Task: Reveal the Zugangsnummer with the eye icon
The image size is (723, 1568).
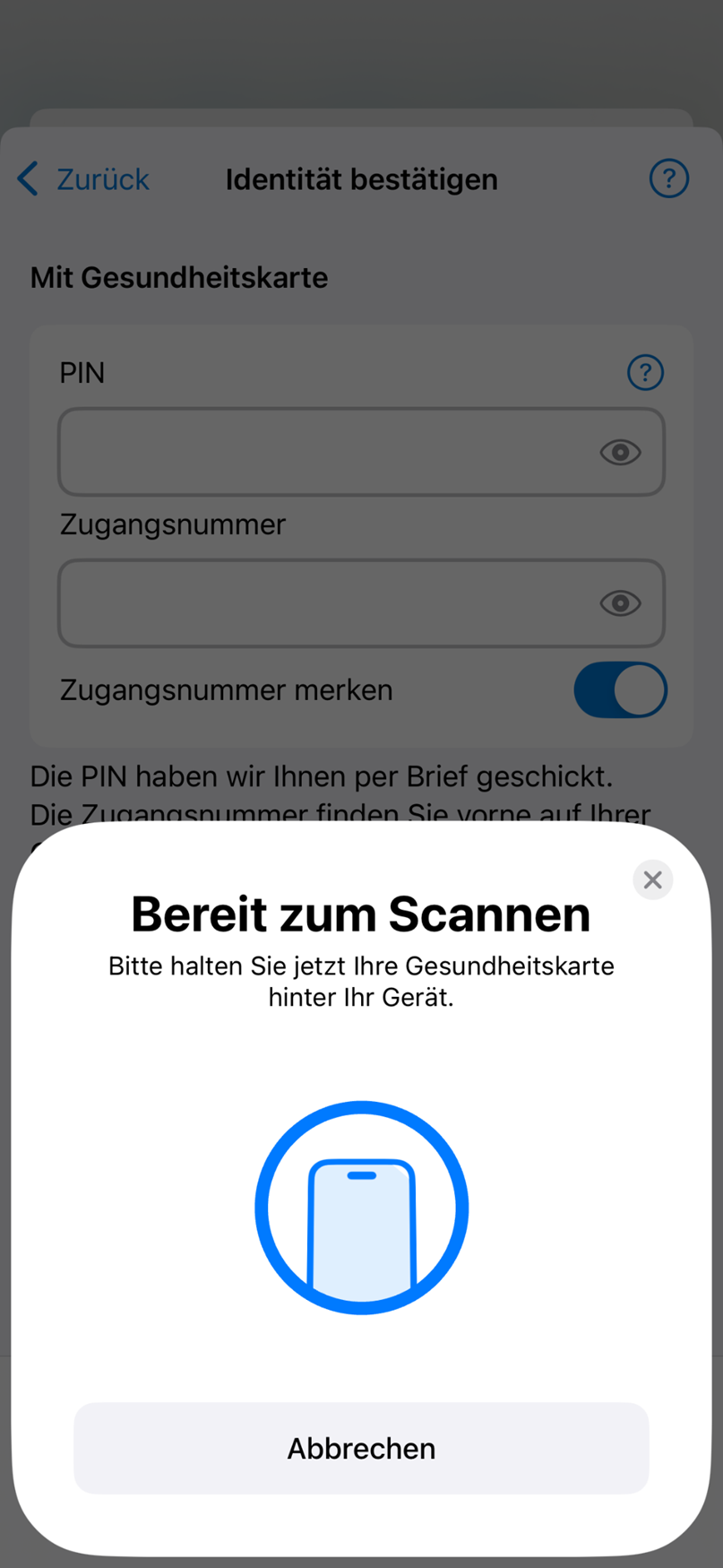Action: point(620,603)
